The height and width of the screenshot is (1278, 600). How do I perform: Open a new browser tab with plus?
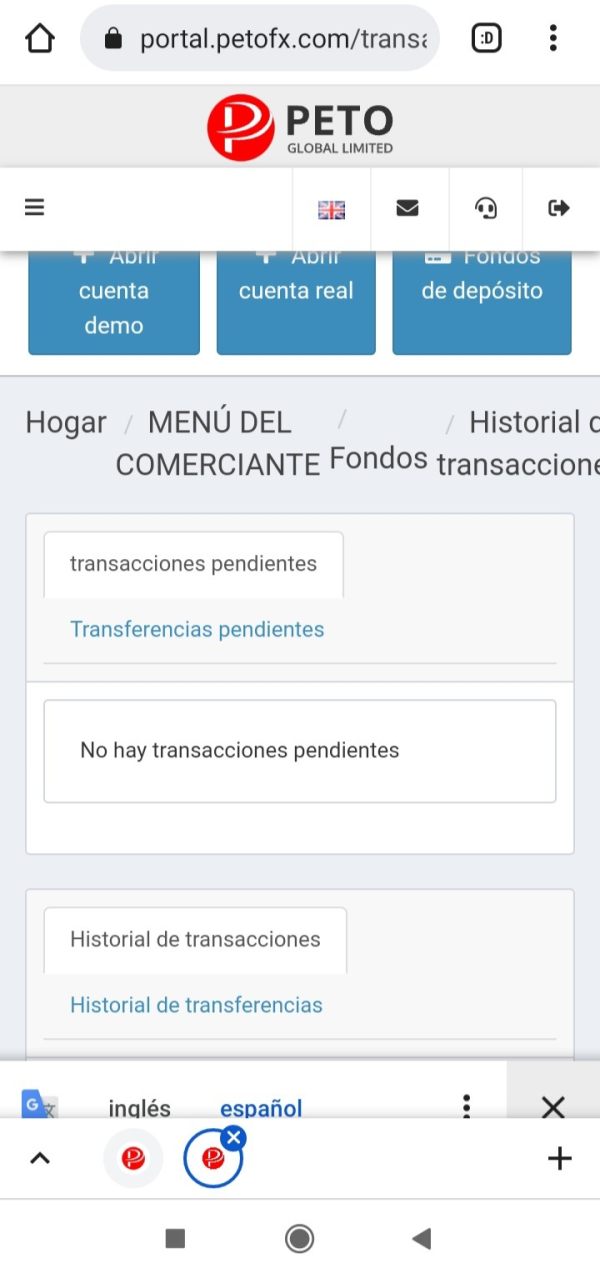pos(560,1159)
